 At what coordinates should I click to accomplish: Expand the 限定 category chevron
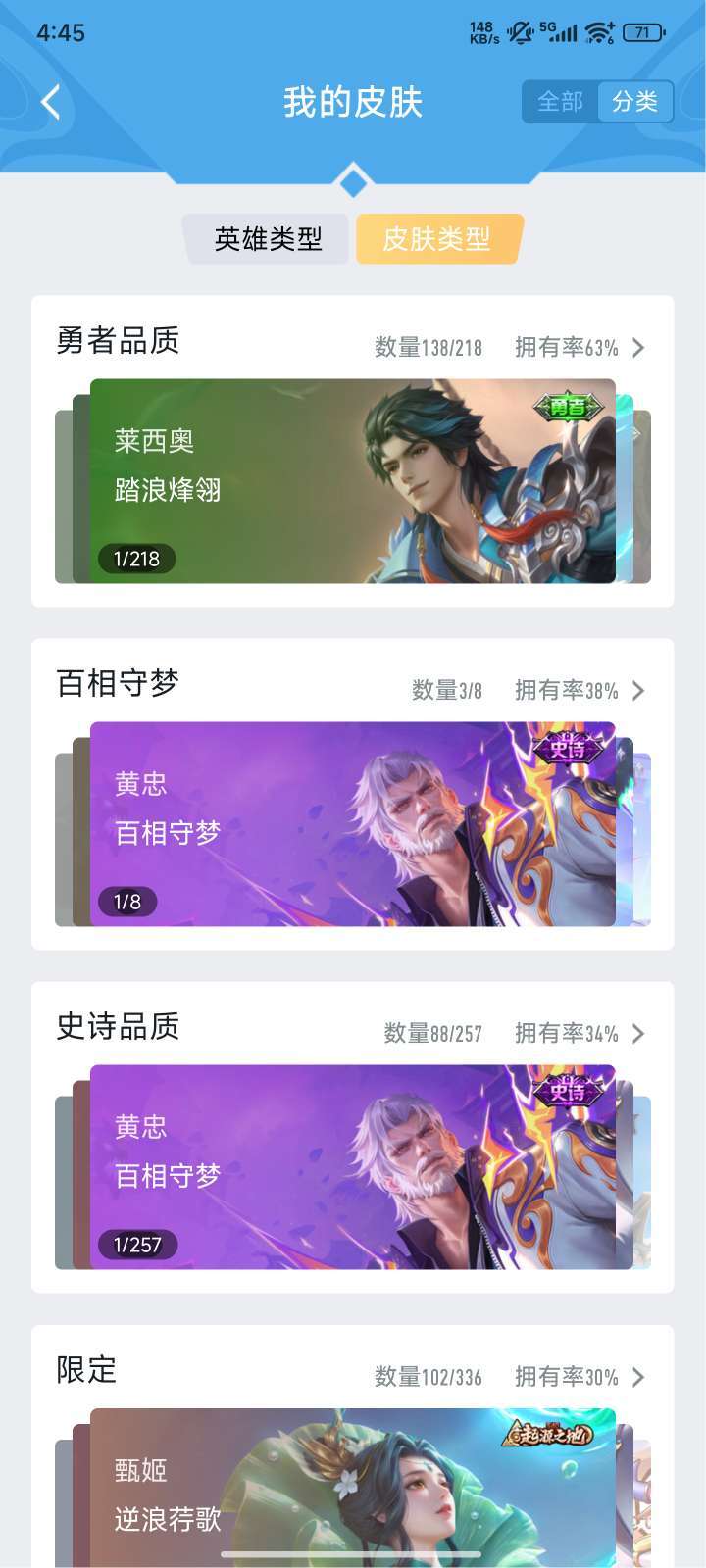click(638, 1377)
